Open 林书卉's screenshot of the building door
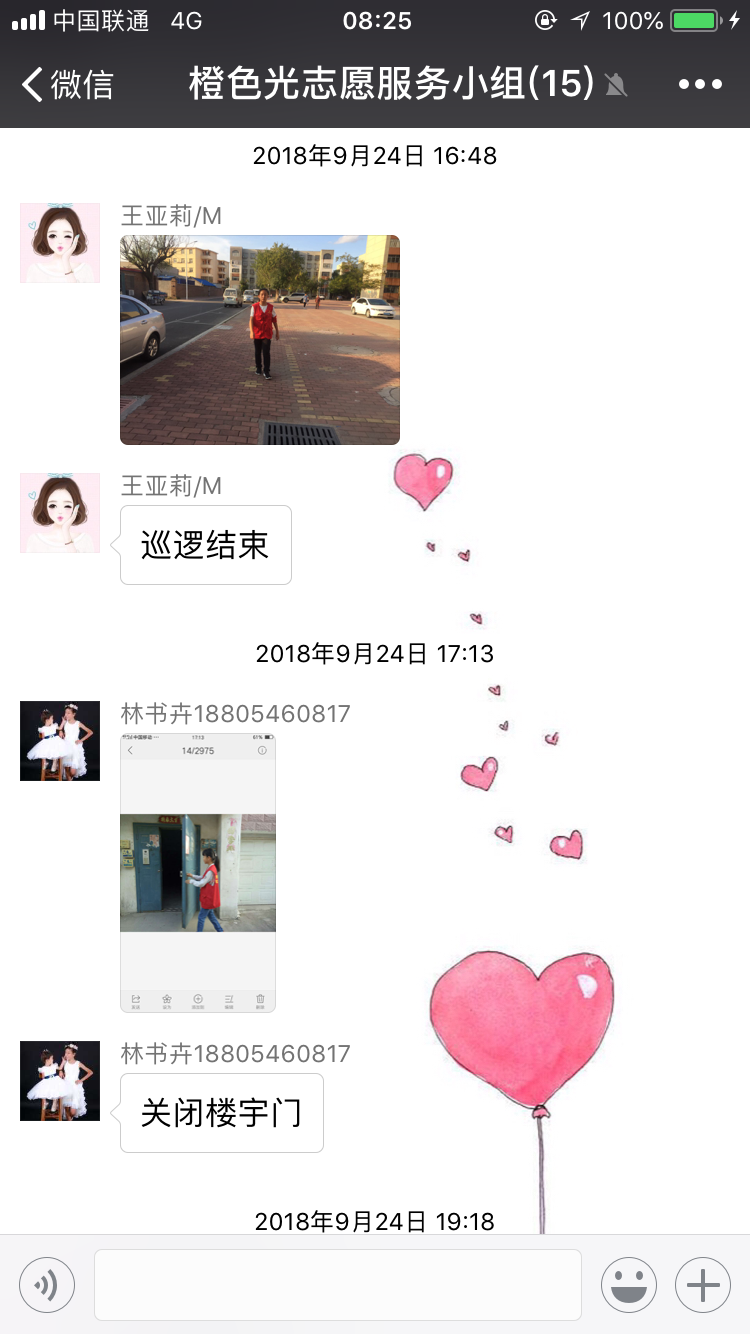Viewport: 750px width, 1334px height. (x=198, y=873)
